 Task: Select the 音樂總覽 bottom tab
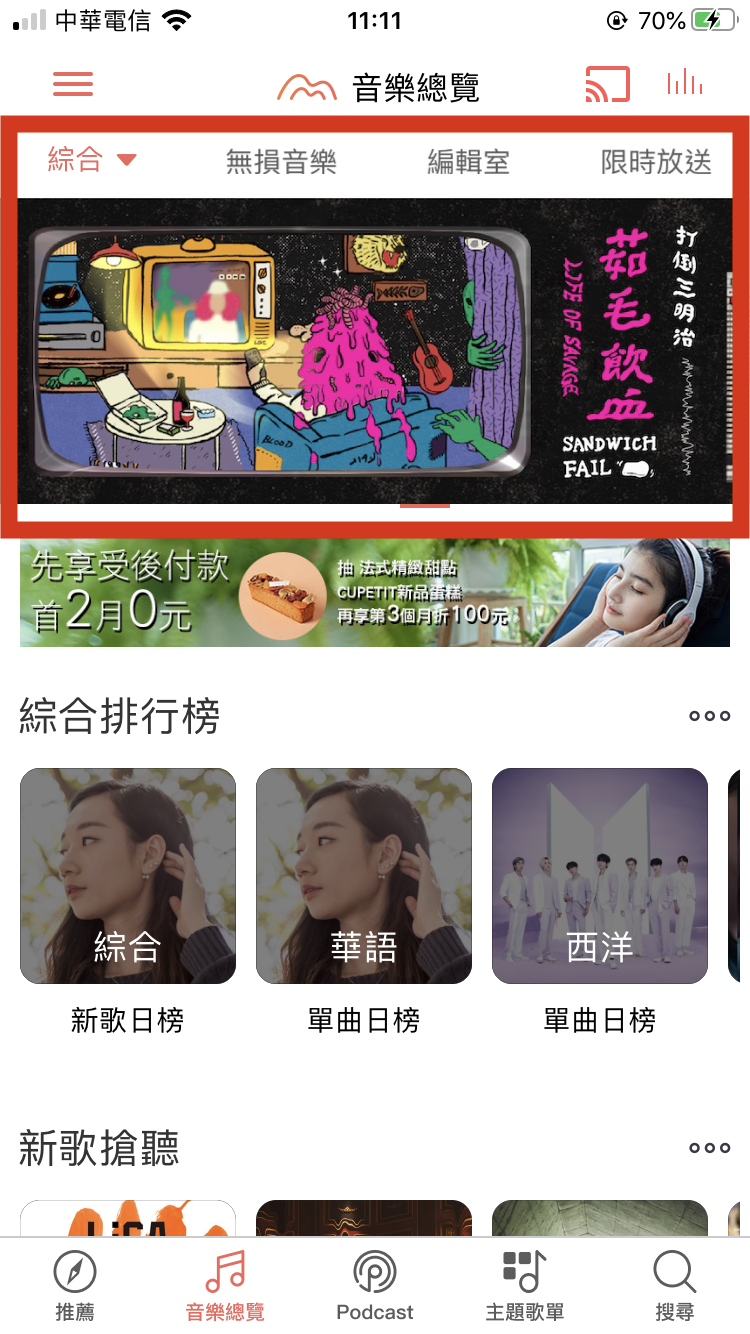click(225, 1286)
